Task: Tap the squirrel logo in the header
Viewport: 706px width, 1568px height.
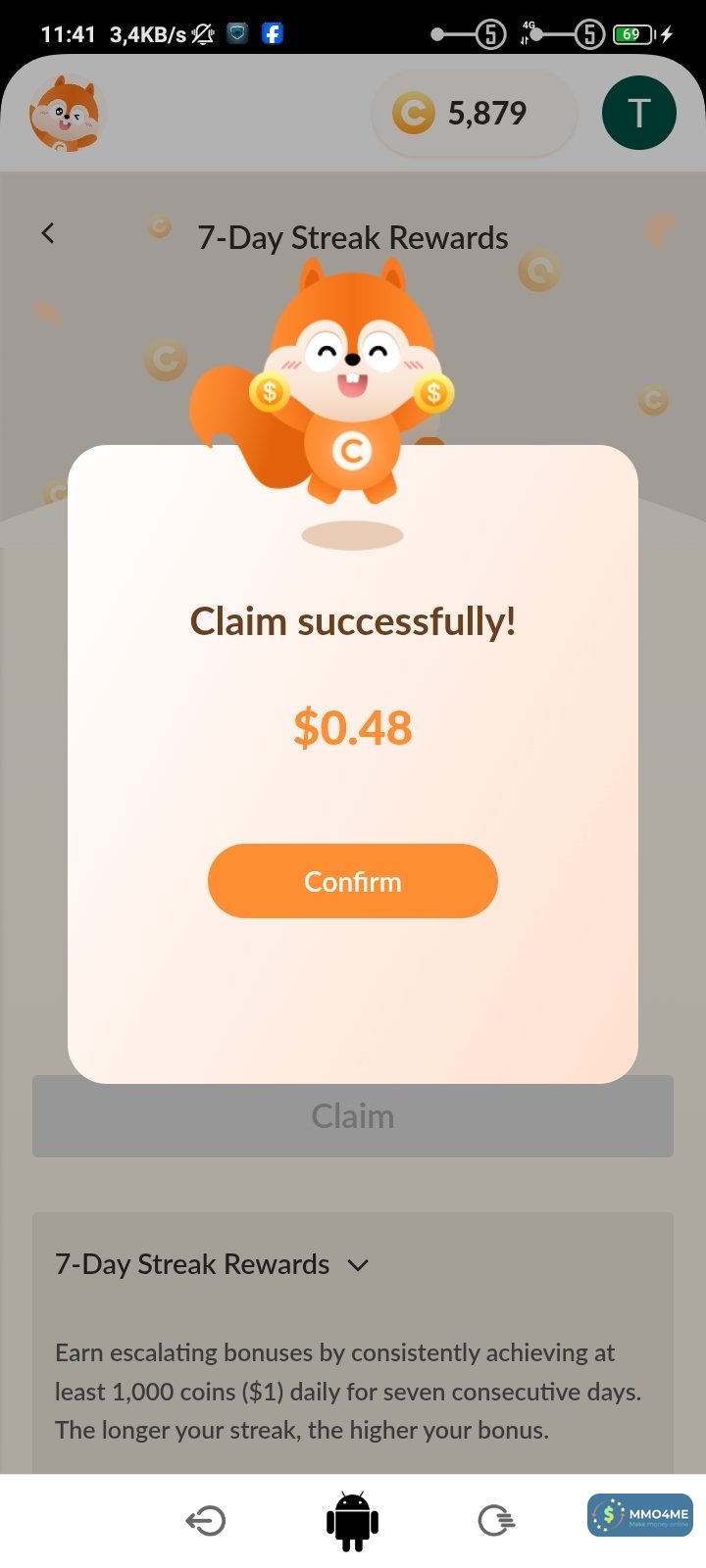Action: point(66,114)
